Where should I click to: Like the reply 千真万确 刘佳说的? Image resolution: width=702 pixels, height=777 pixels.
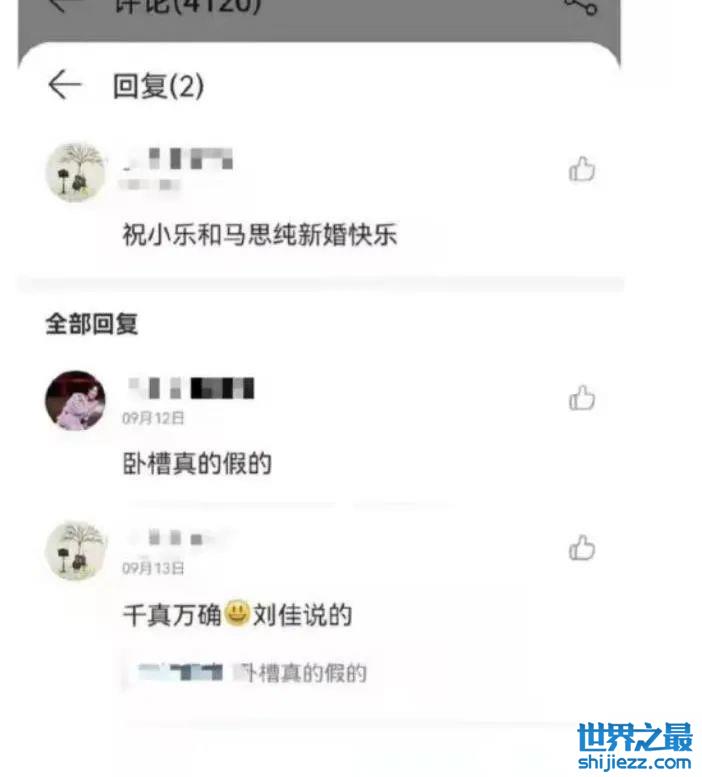(x=582, y=548)
